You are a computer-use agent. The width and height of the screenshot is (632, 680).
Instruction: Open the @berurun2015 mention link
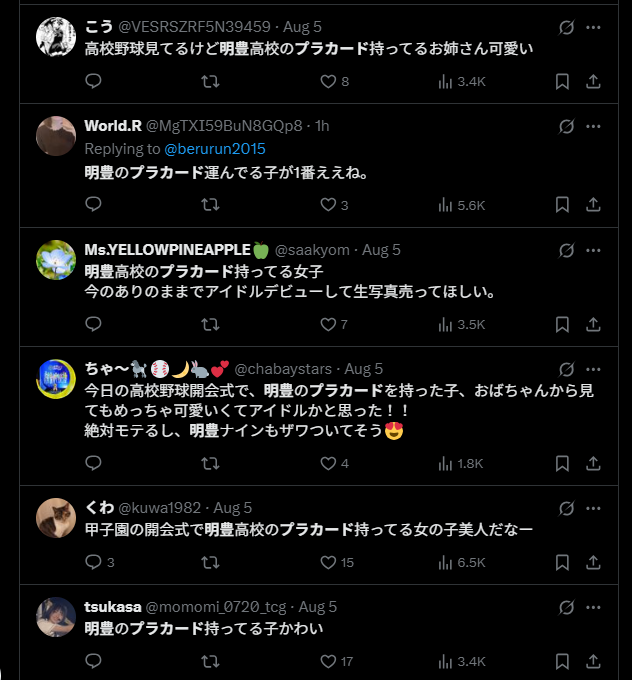click(215, 148)
